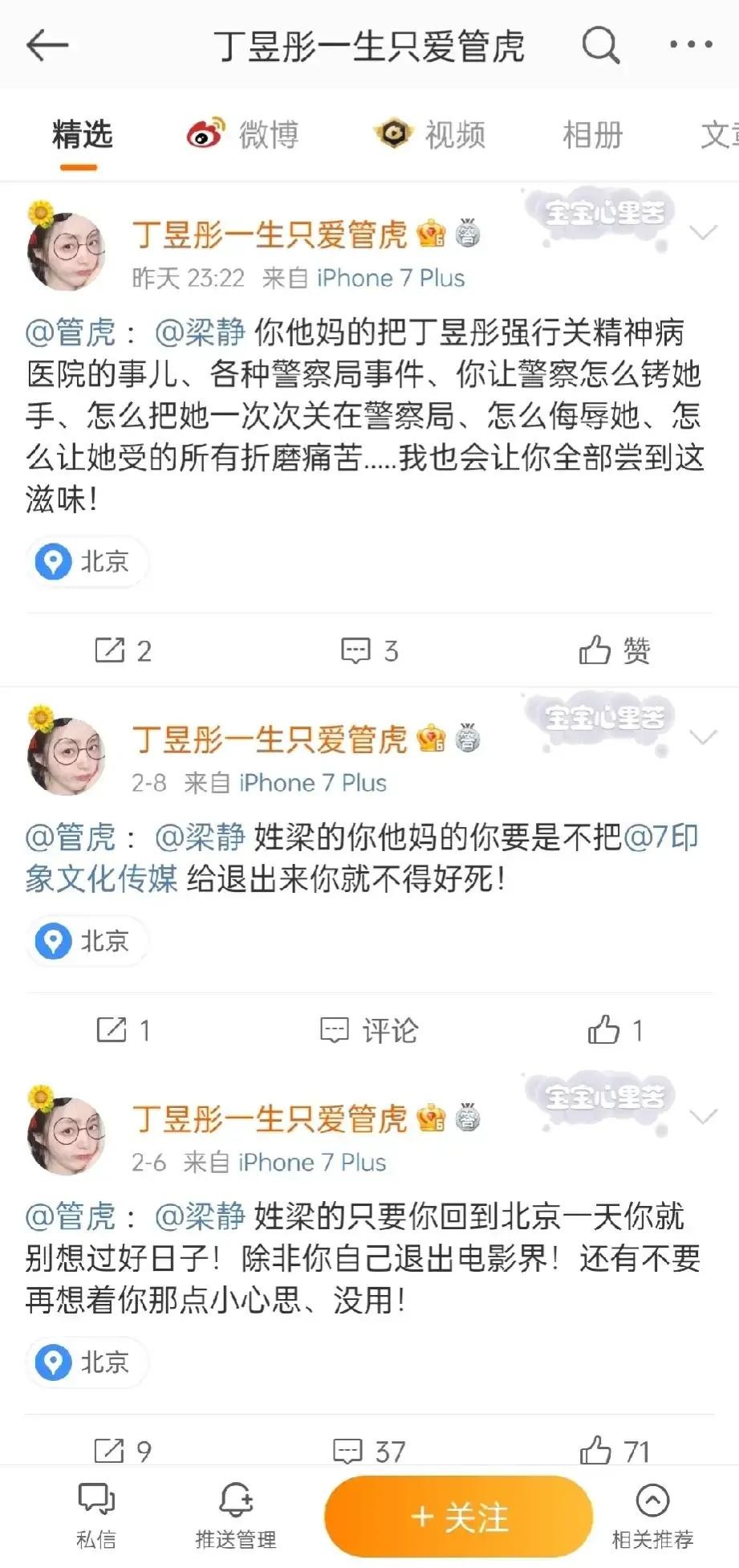The image size is (739, 1568).
Task: Go back using the top arrow
Action: 47,46
